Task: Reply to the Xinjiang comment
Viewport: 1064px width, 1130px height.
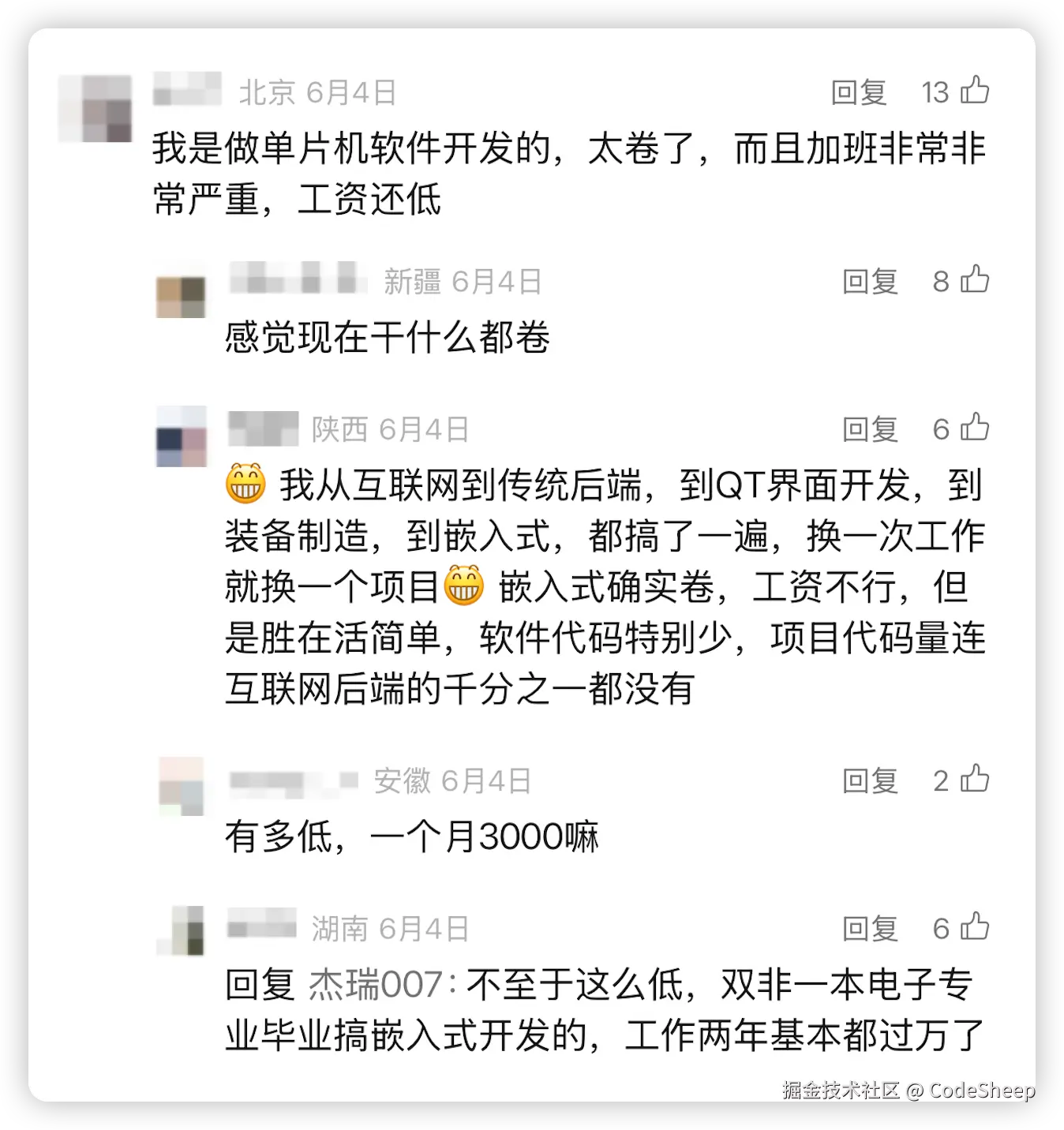Action: pos(870,282)
